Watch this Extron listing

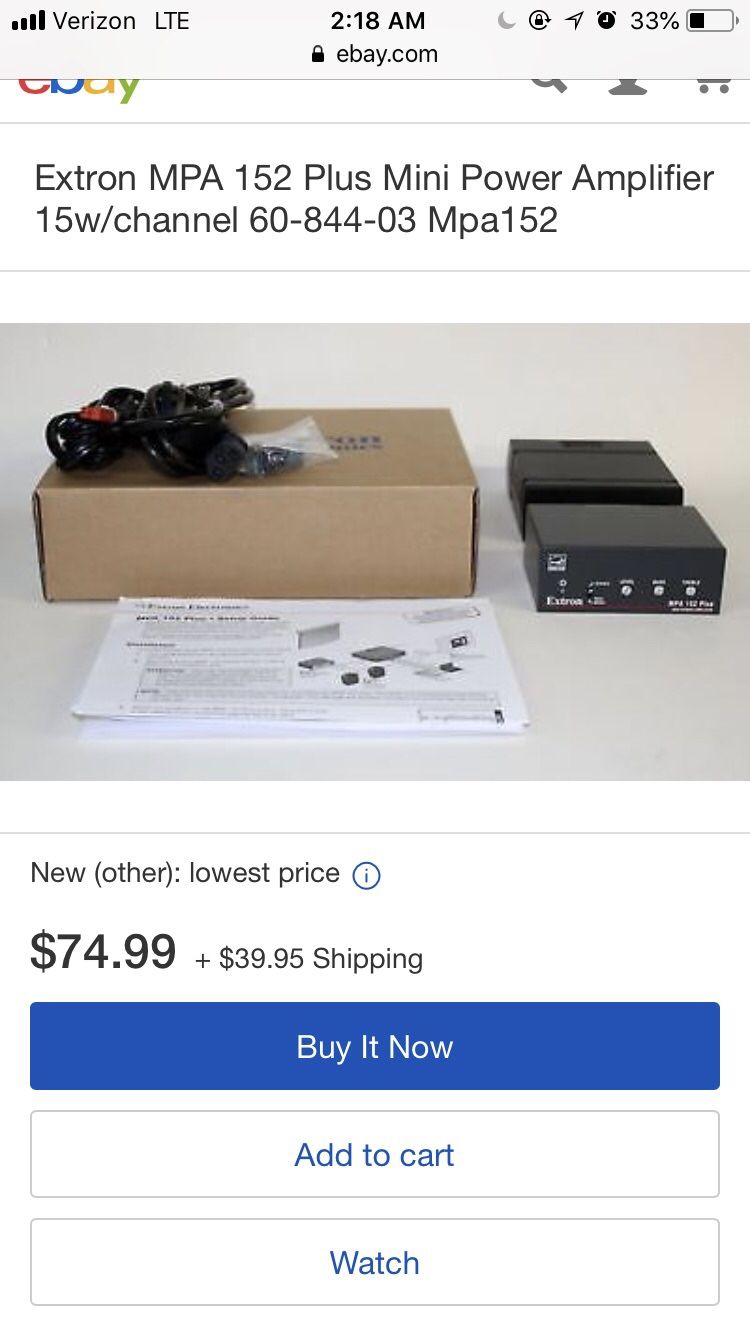click(x=375, y=1262)
